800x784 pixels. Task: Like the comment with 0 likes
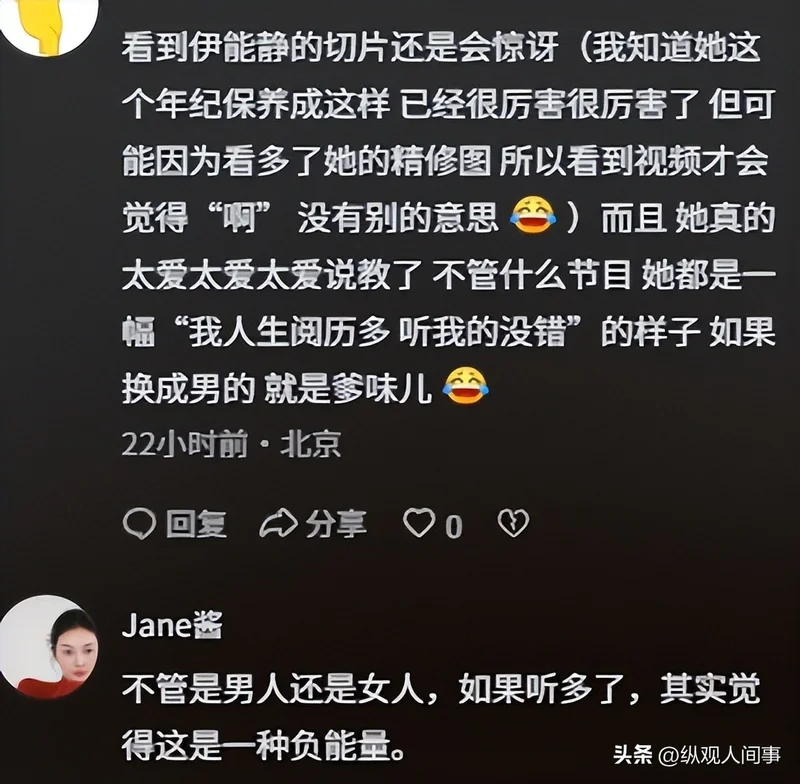pos(419,522)
